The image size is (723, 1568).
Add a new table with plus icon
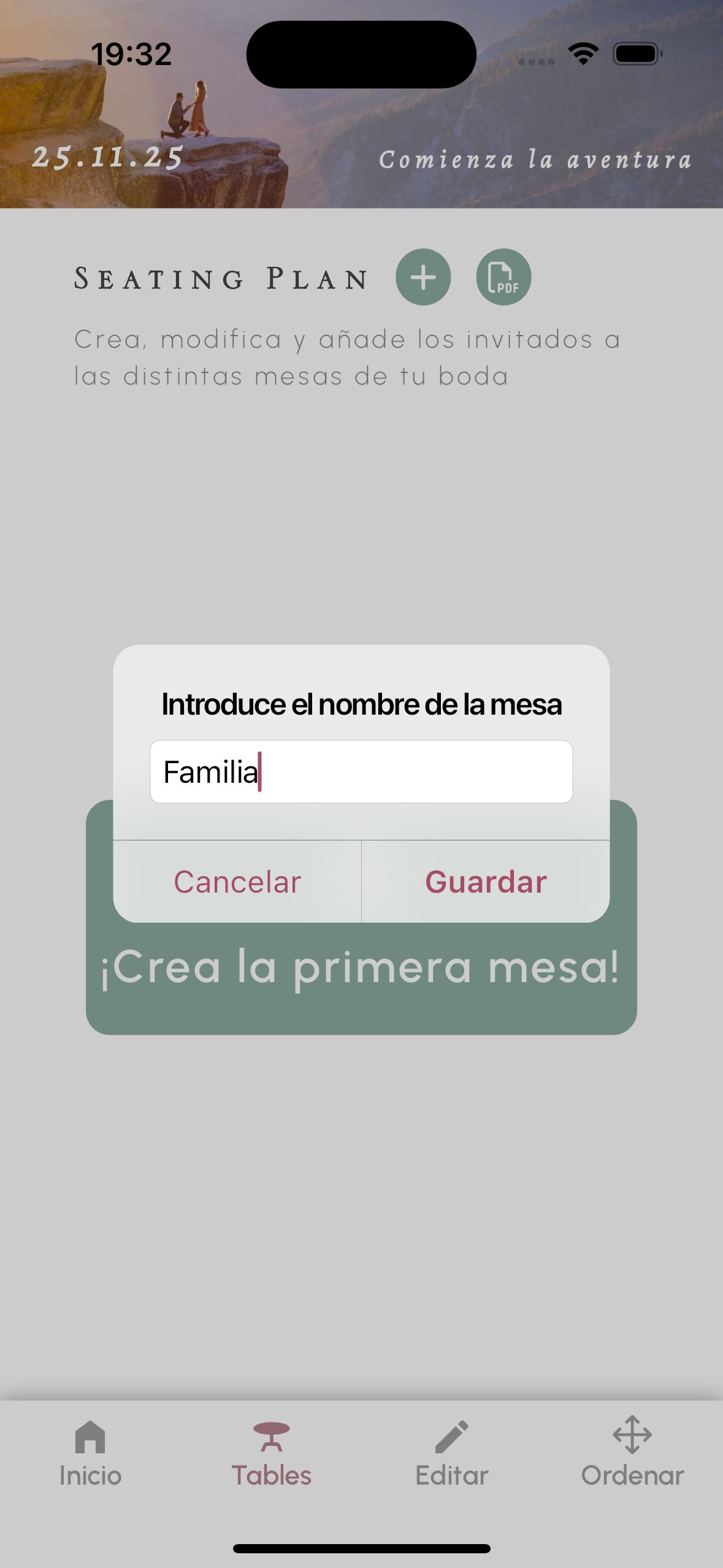[x=423, y=277]
